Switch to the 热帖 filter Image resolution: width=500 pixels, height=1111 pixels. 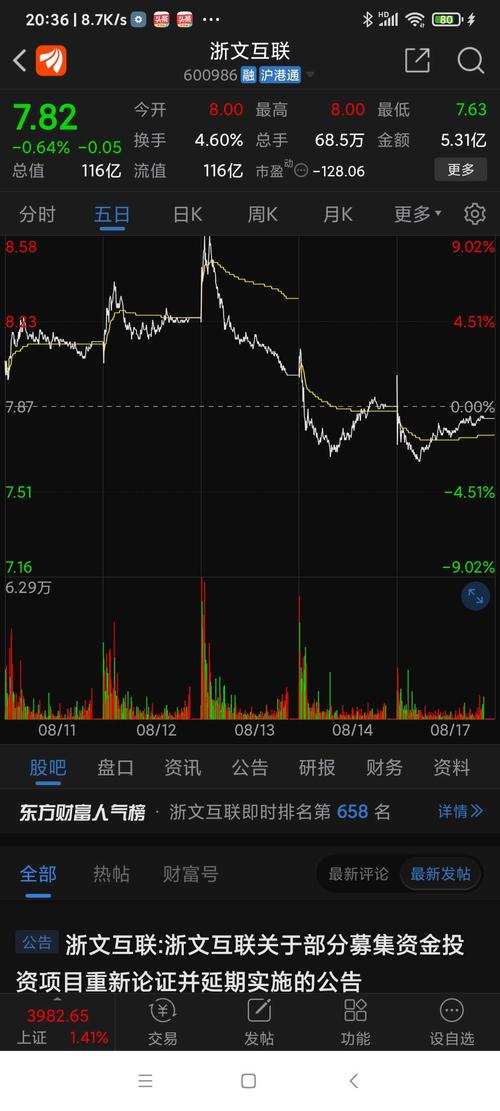coord(111,874)
